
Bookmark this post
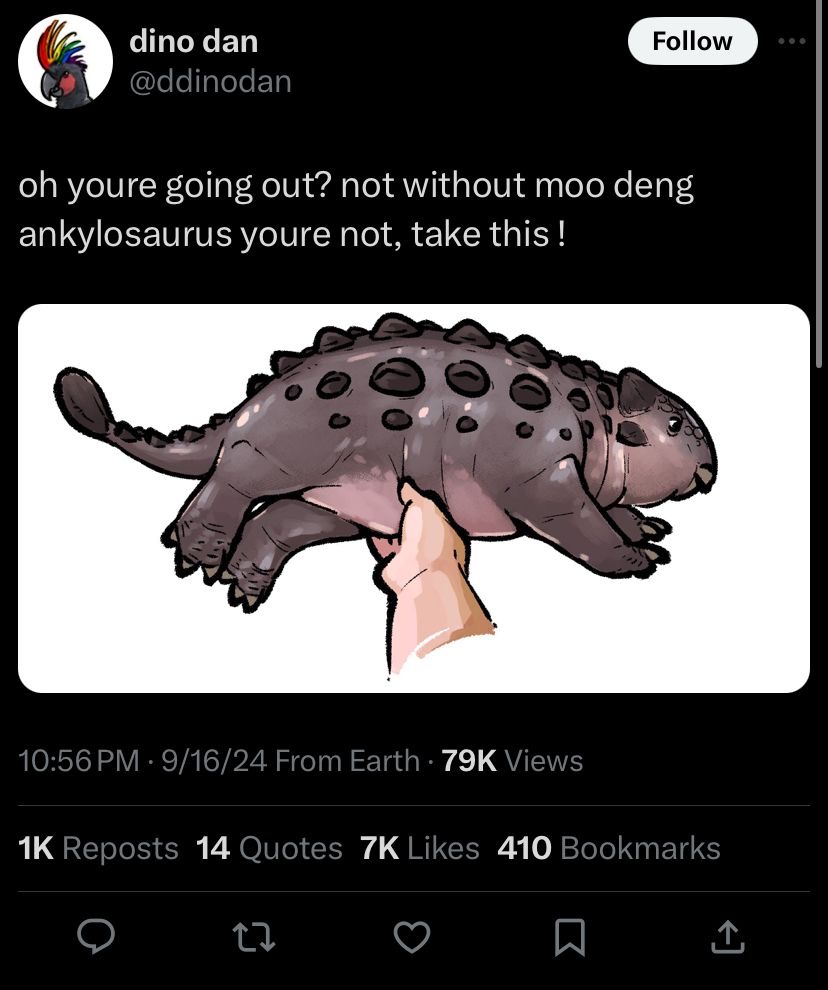click(x=569, y=936)
